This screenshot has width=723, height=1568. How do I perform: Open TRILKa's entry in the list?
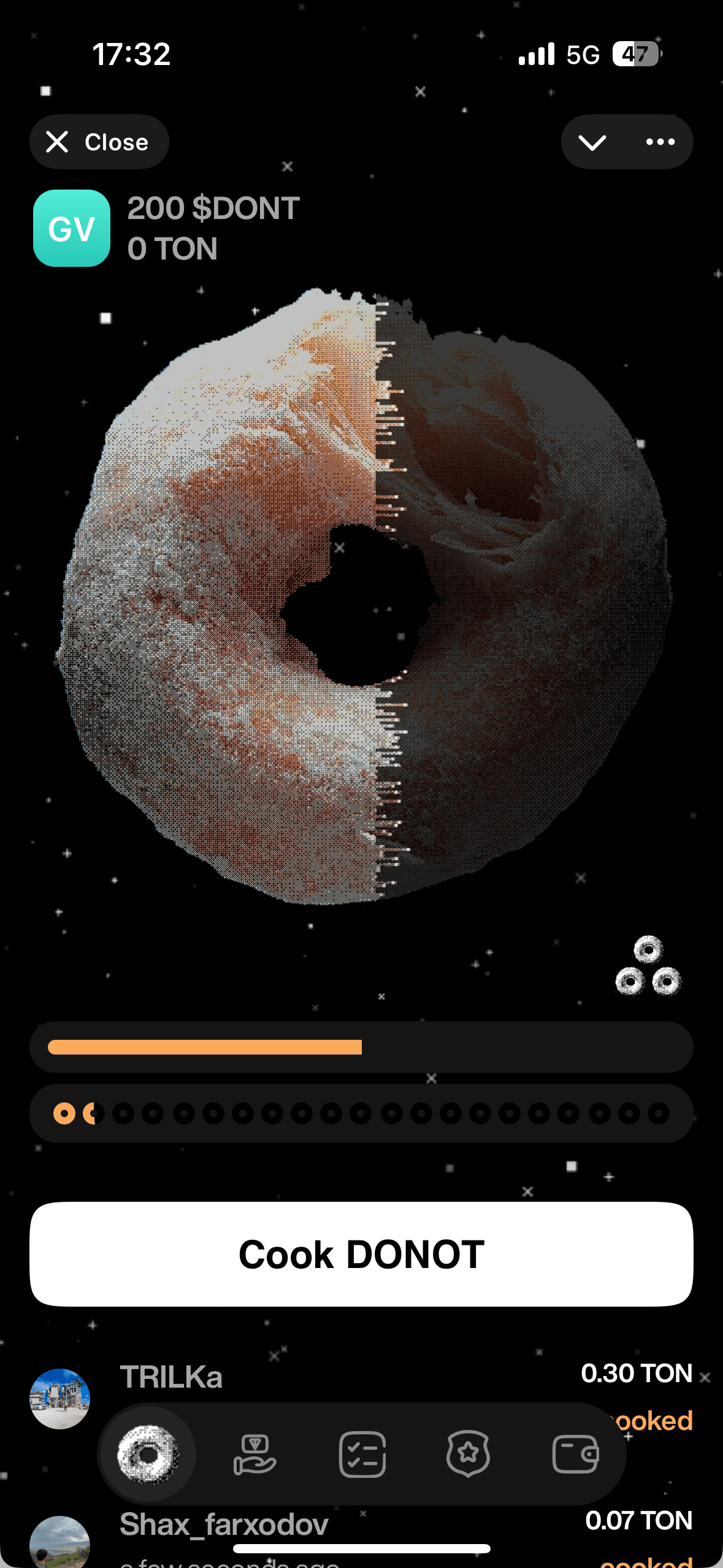(x=172, y=1377)
